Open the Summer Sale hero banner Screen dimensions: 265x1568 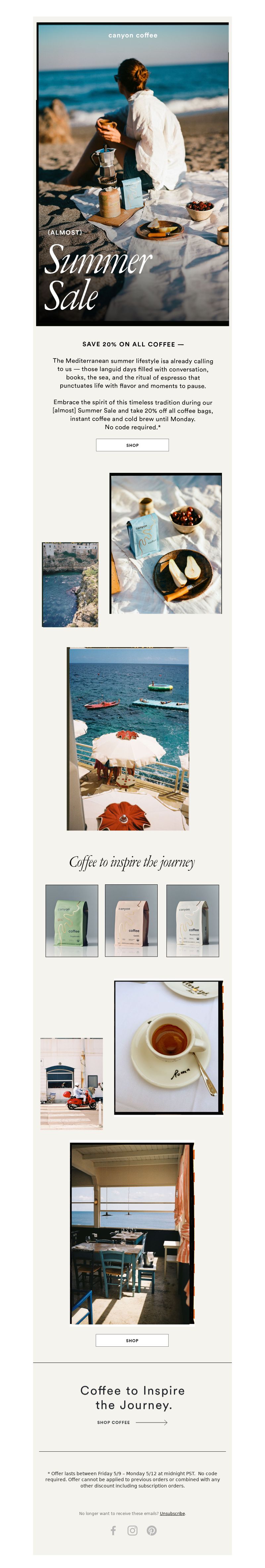pos(132,174)
